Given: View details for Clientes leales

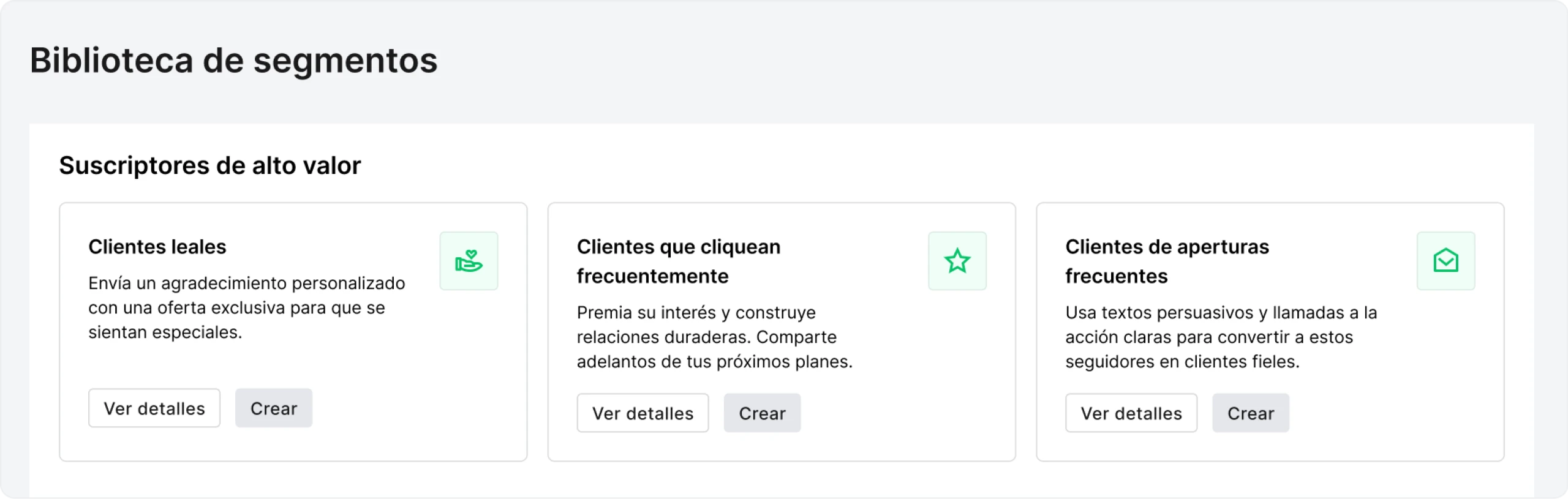Looking at the screenshot, I should 154,408.
